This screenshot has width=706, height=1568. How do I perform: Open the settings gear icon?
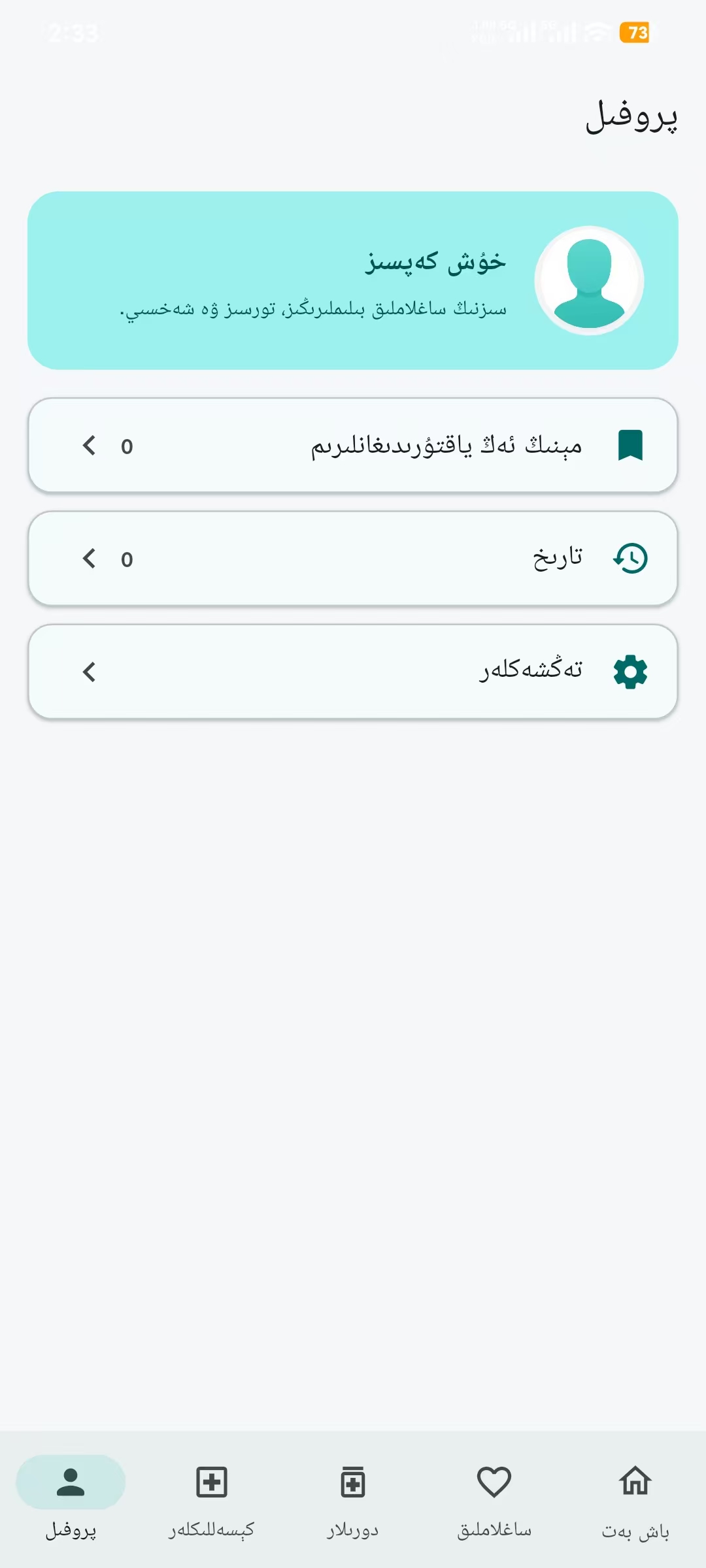pos(630,671)
